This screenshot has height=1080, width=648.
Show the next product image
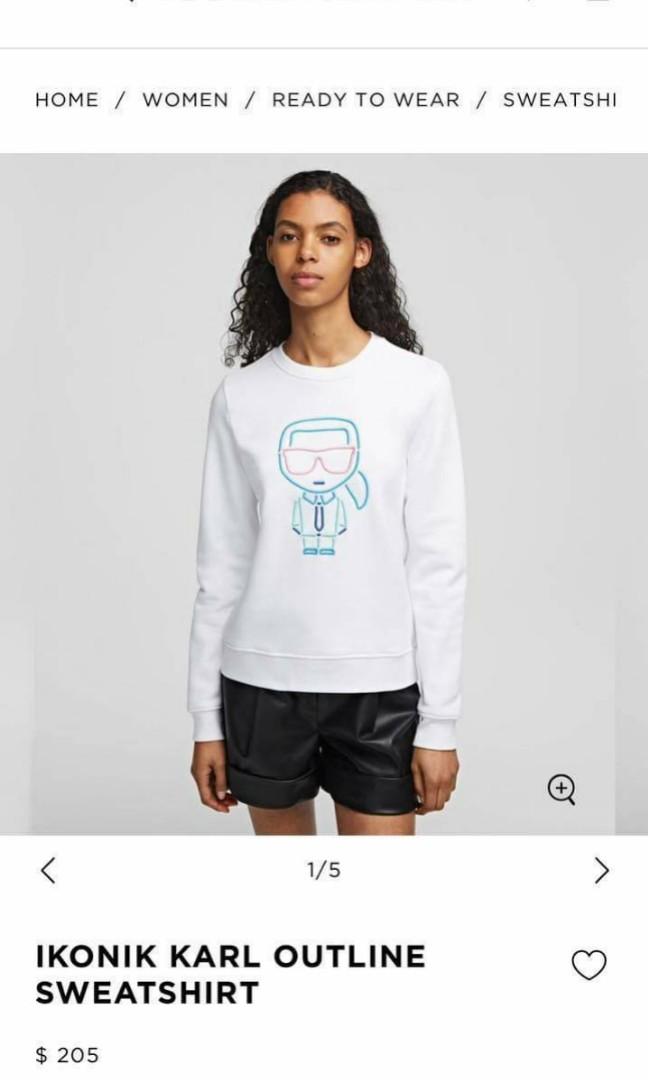click(601, 870)
